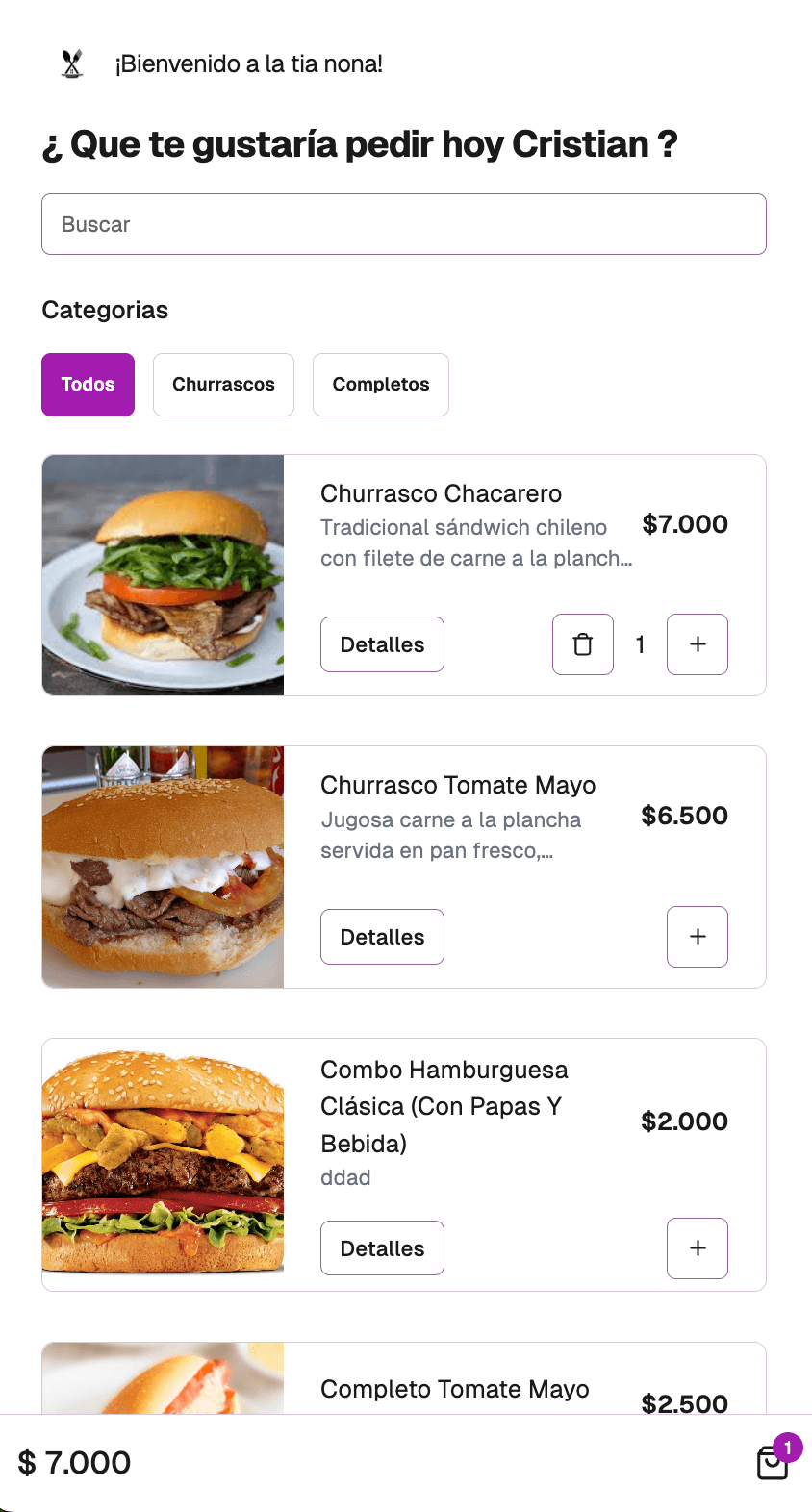
Task: Click the Churrasco Tomate Mayo photo
Action: [x=162, y=867]
